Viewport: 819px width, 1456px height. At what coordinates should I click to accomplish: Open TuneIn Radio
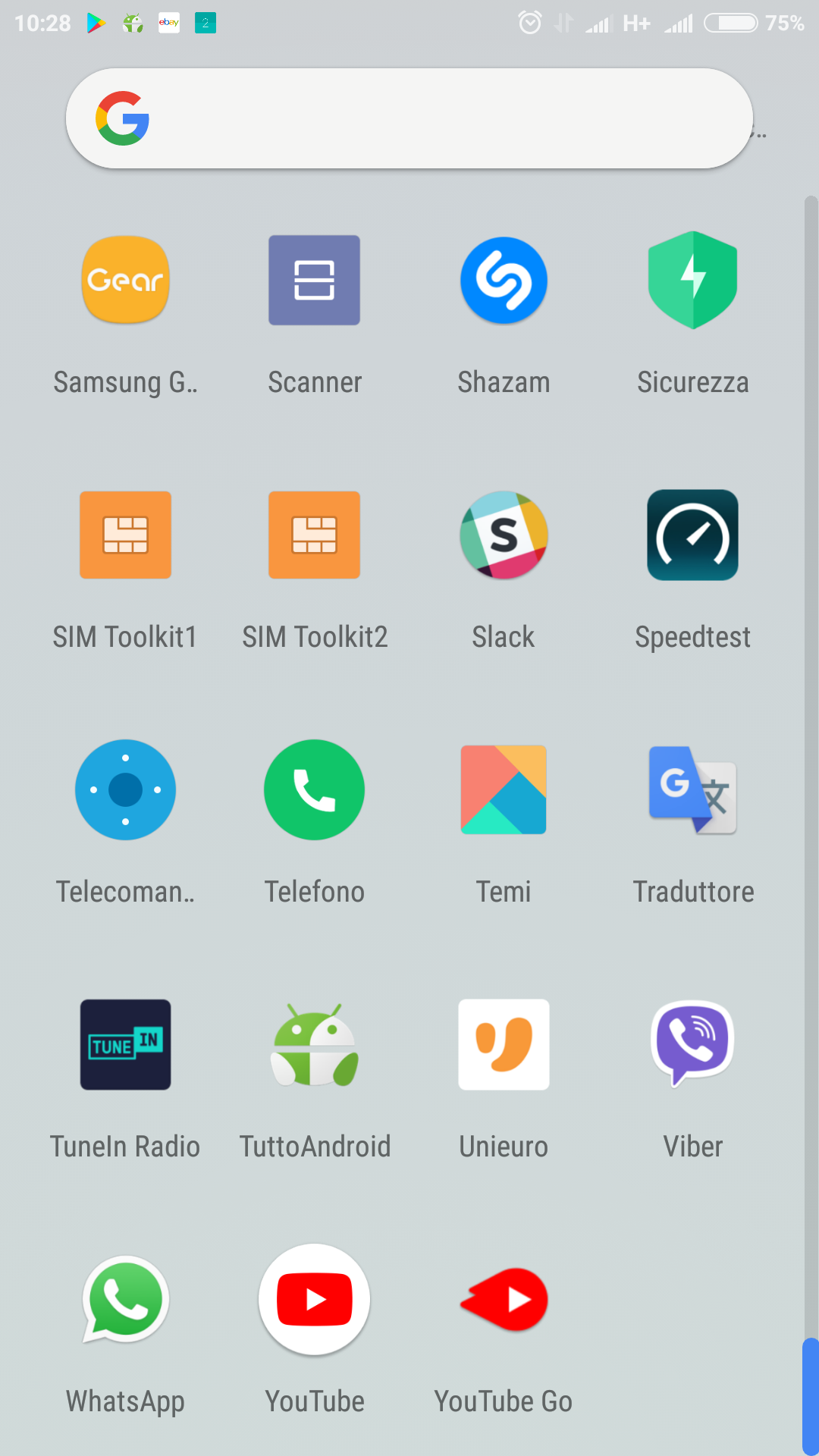point(125,1045)
